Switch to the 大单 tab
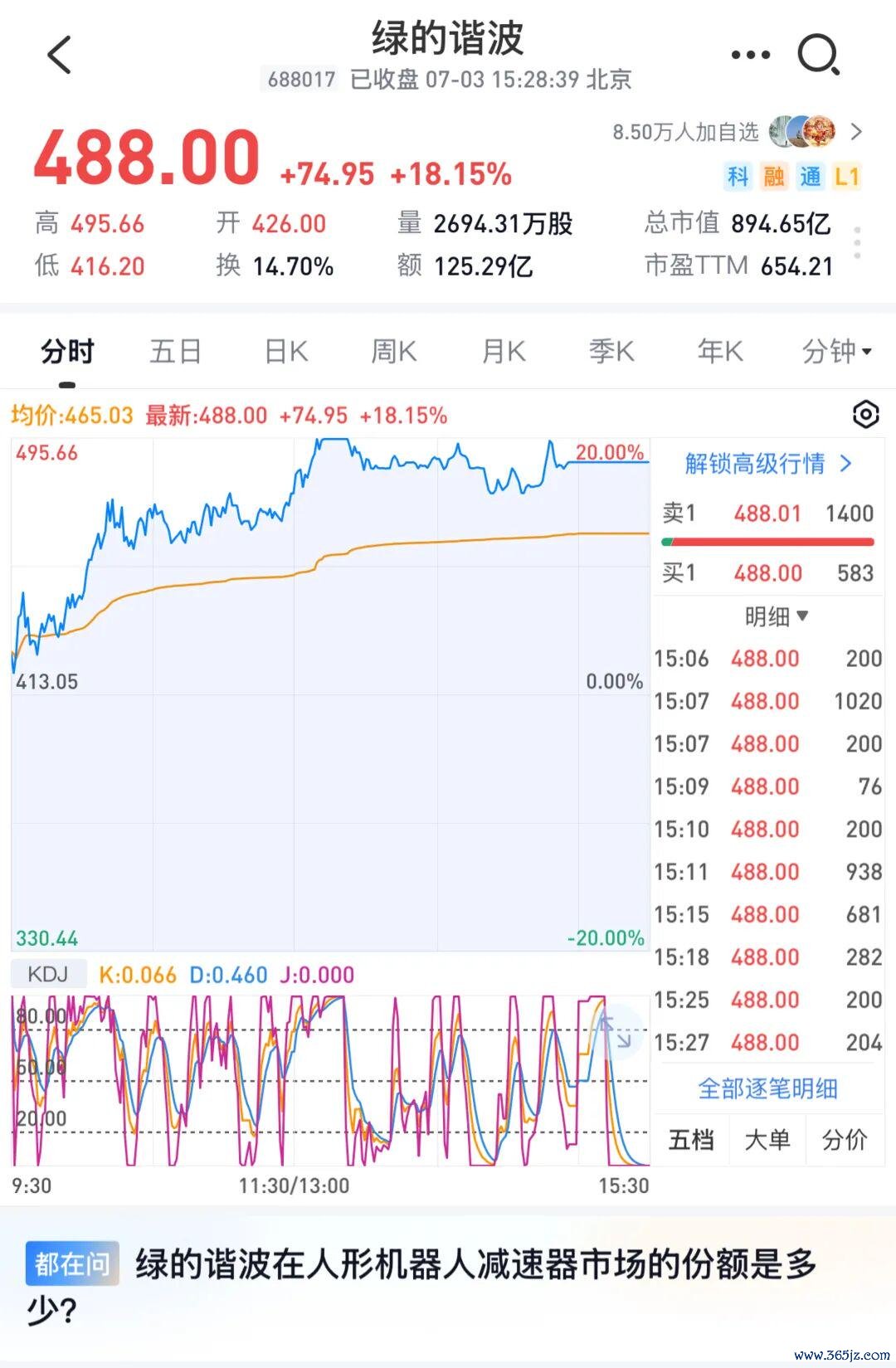 click(x=767, y=1140)
